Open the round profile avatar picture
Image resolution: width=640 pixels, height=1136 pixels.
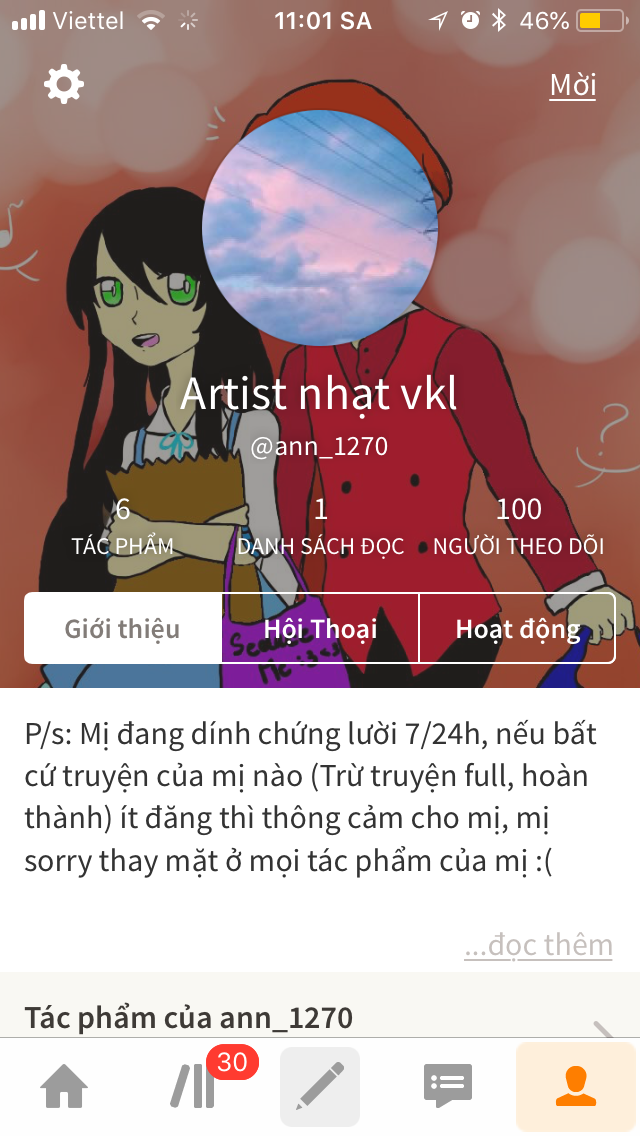tap(320, 228)
